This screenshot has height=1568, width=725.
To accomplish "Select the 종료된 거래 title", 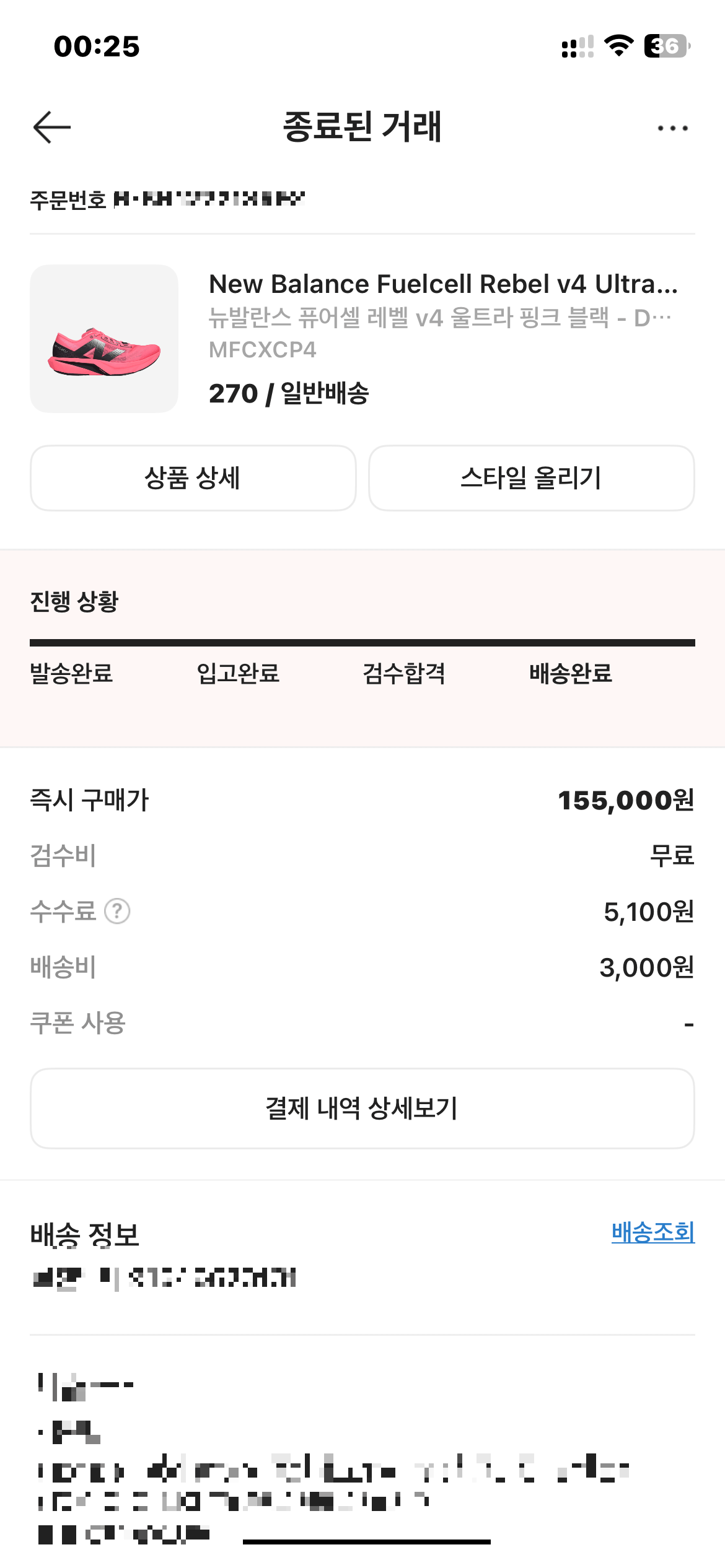I will 362,128.
